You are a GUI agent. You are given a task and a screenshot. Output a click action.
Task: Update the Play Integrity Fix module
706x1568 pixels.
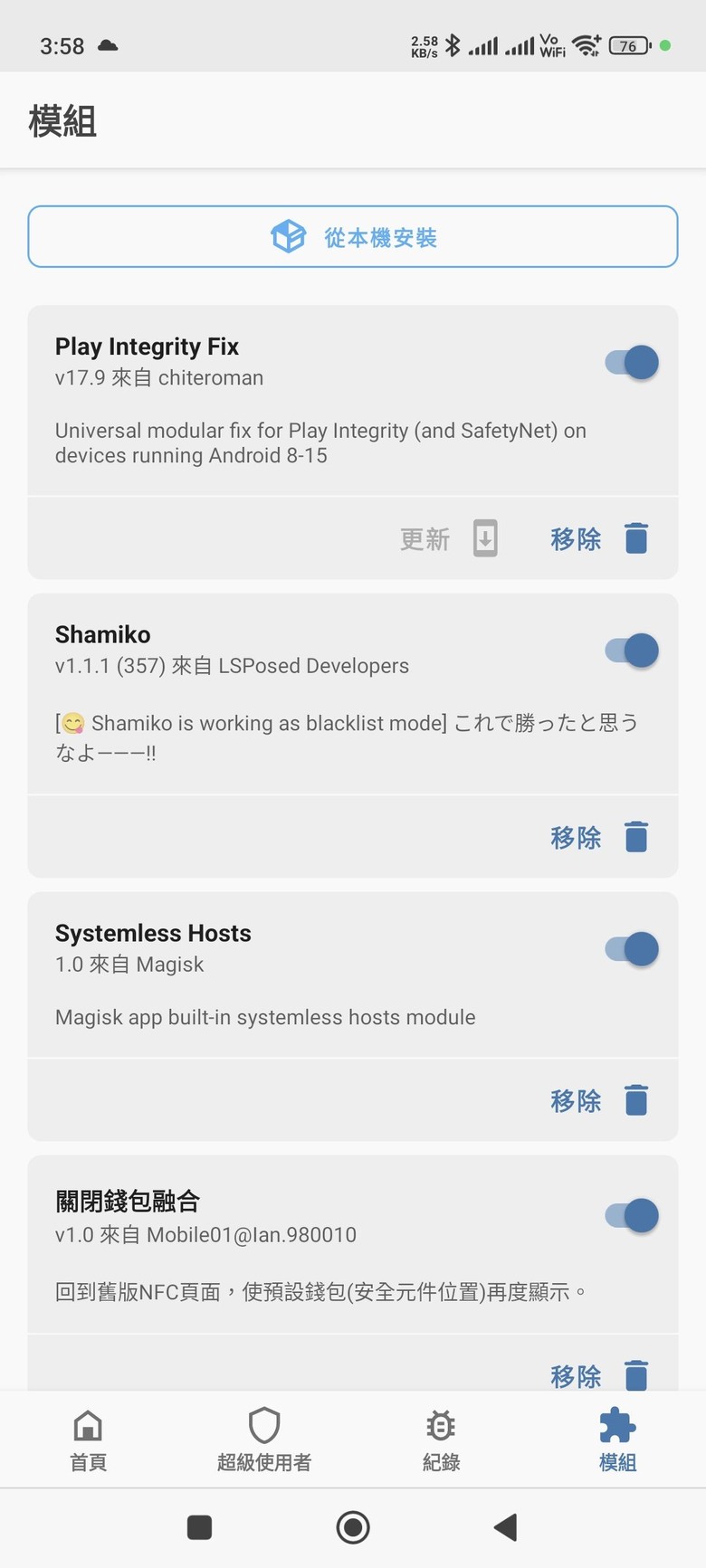(x=449, y=539)
